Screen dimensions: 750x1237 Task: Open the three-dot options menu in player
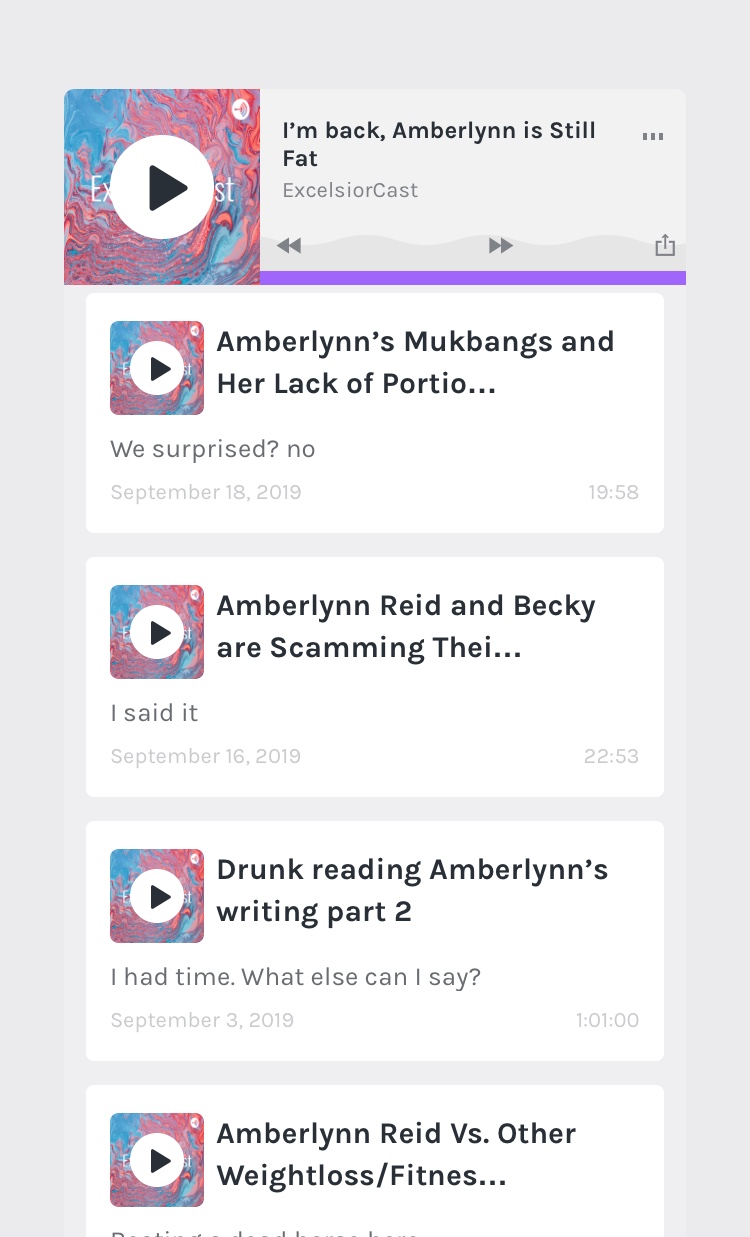(x=653, y=137)
